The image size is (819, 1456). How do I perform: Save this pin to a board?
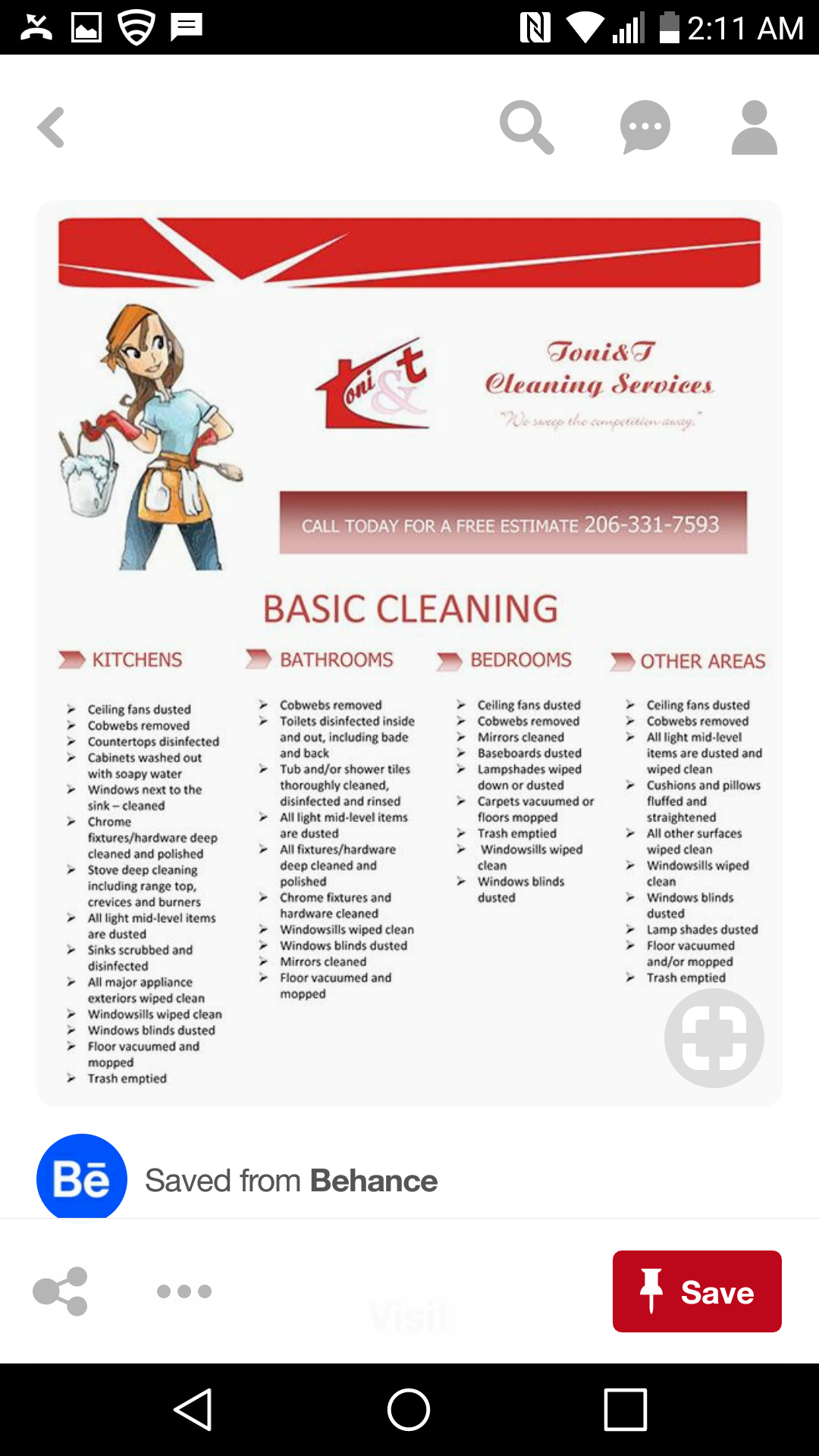tap(697, 1291)
